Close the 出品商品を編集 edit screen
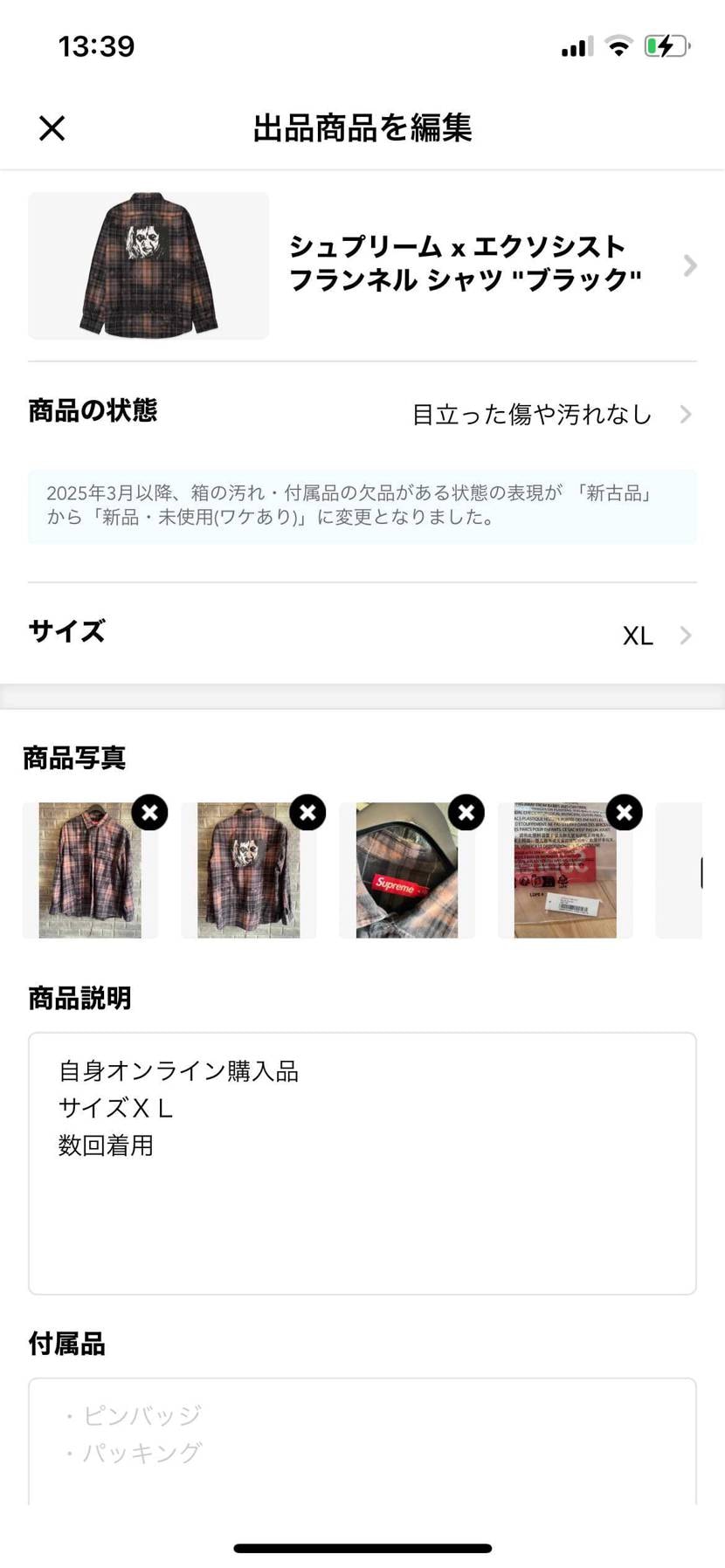The width and height of the screenshot is (725, 1568). (x=52, y=127)
